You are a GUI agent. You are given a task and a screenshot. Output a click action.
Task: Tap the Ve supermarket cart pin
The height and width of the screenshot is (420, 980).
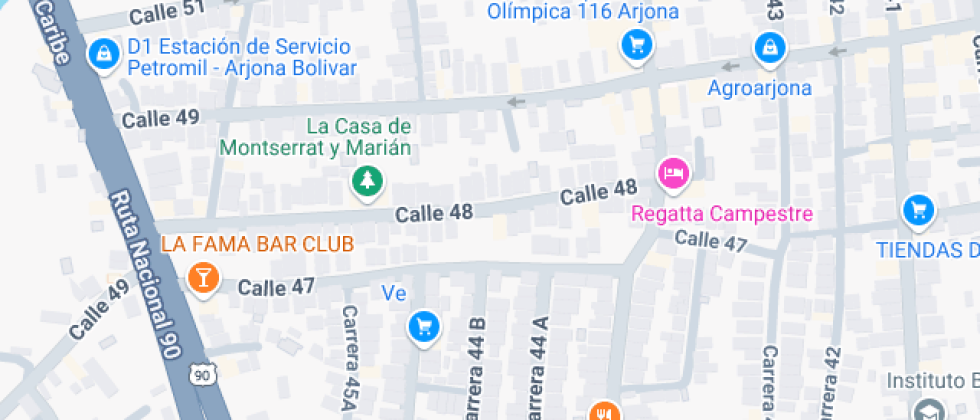coord(424,325)
